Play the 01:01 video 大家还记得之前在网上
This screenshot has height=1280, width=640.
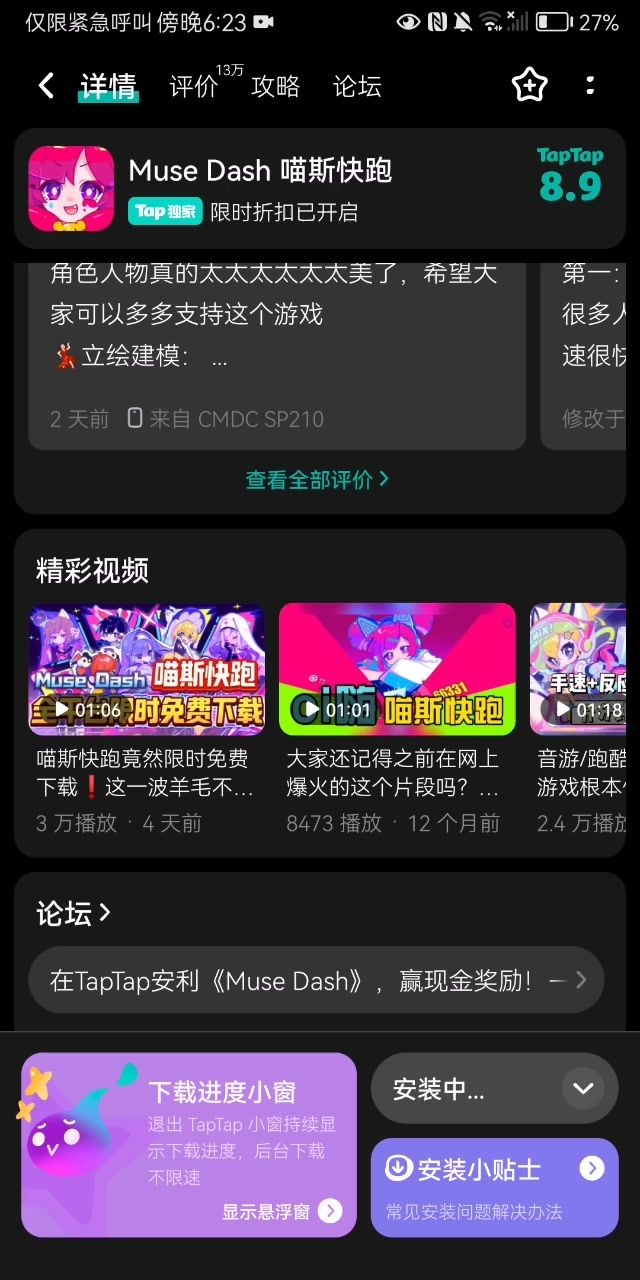(397, 669)
